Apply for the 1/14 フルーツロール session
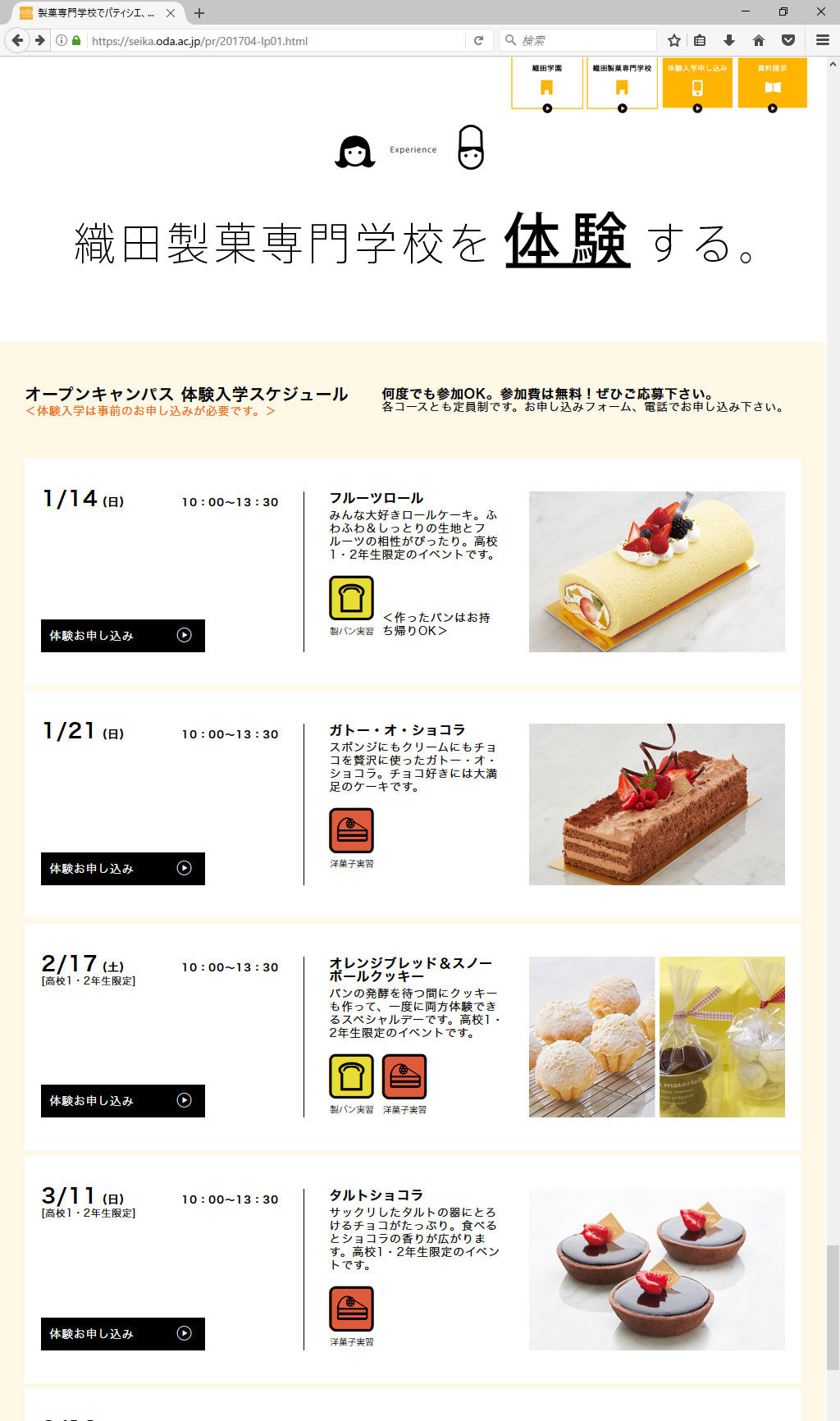This screenshot has height=1421, width=840. click(123, 636)
